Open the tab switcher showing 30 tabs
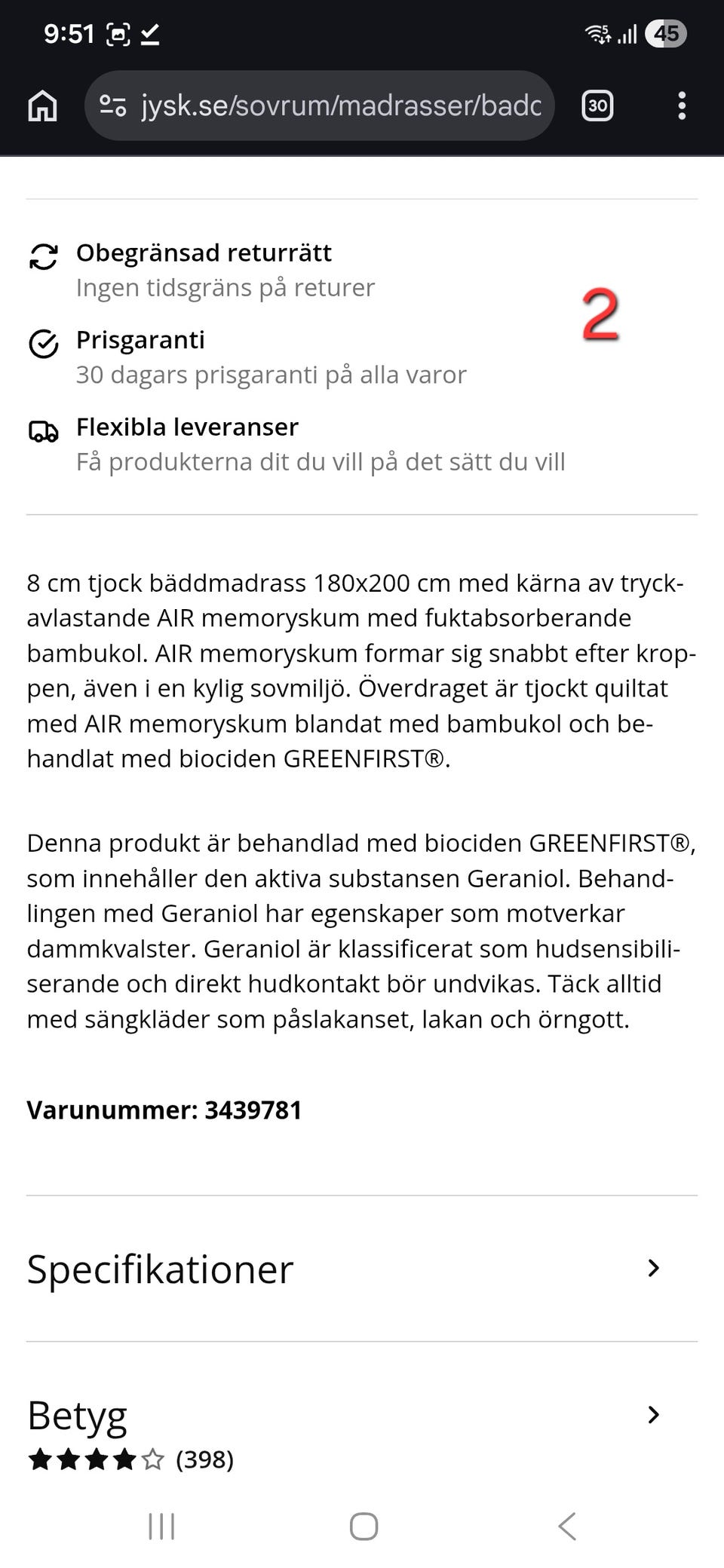The width and height of the screenshot is (724, 1568). click(597, 106)
